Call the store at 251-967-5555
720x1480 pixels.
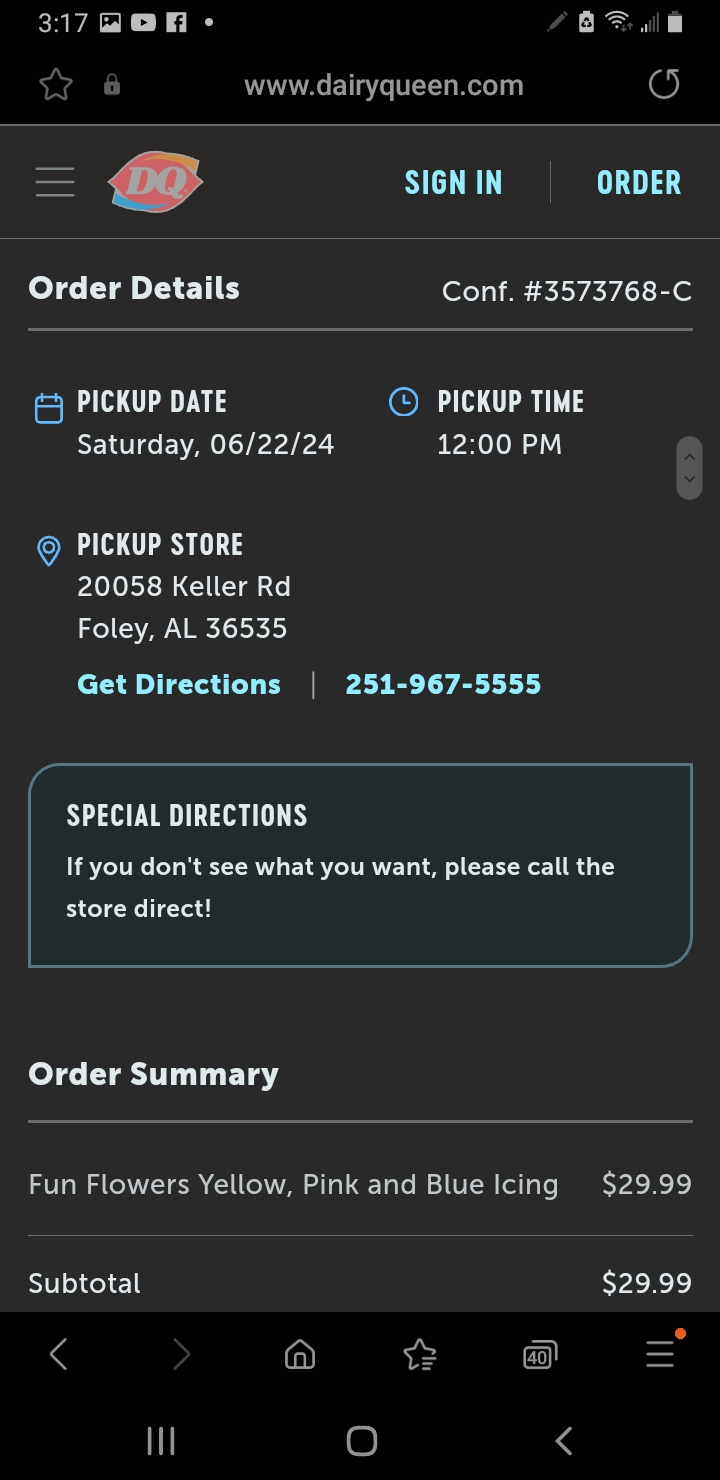click(x=443, y=684)
